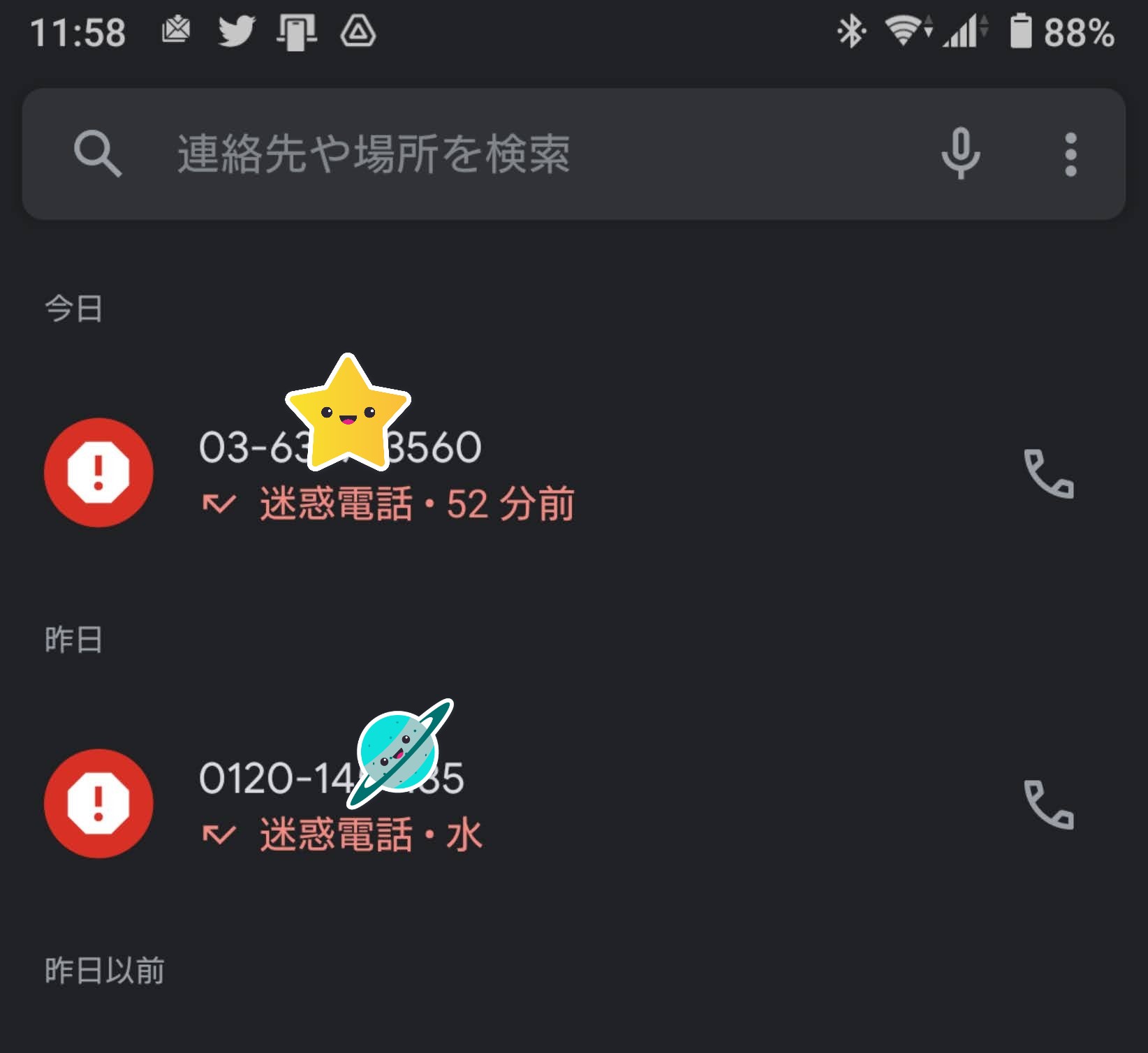Start voice search with the microphone
Viewport: 1148px width, 1053px height.
(960, 154)
